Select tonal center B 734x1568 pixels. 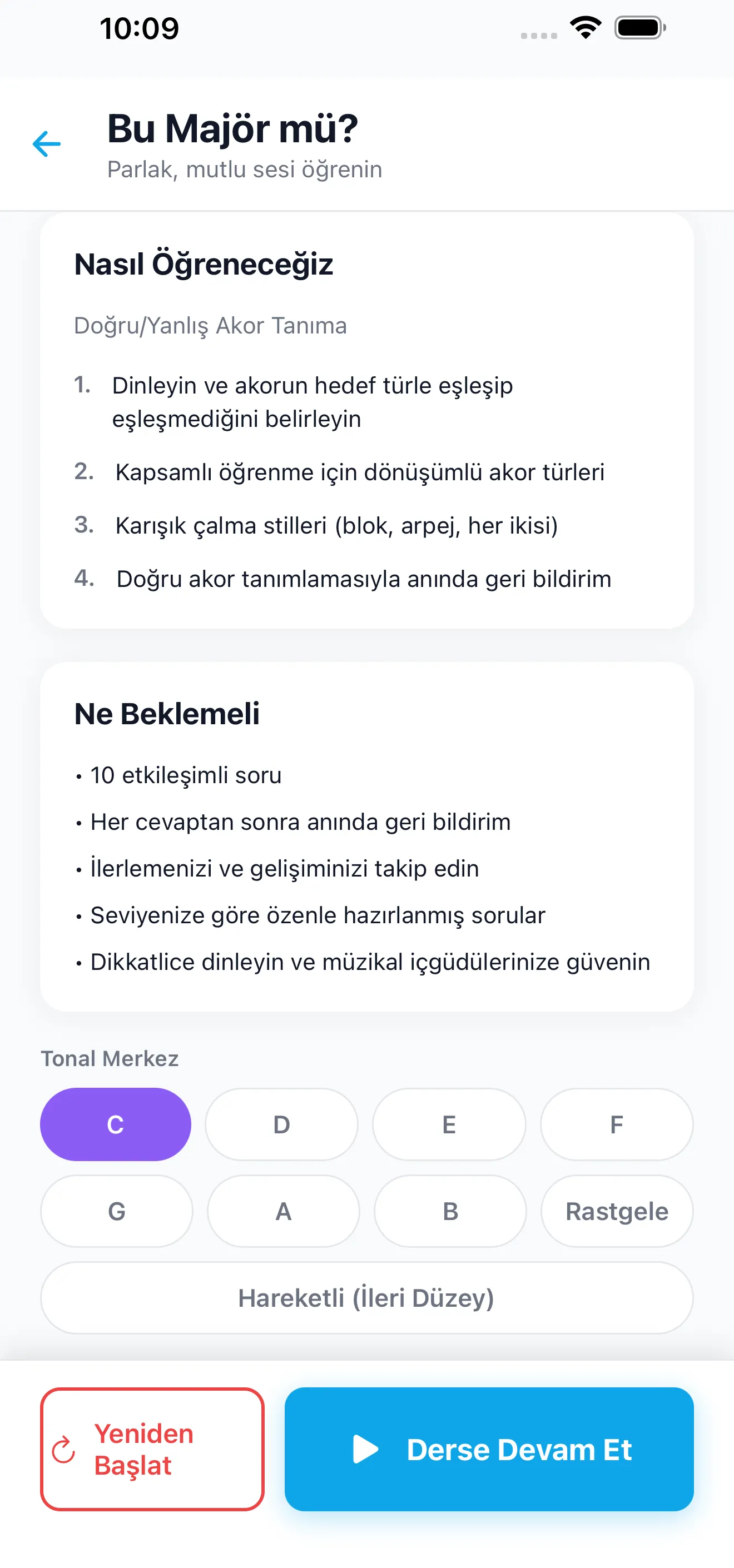pyautogui.click(x=450, y=1211)
